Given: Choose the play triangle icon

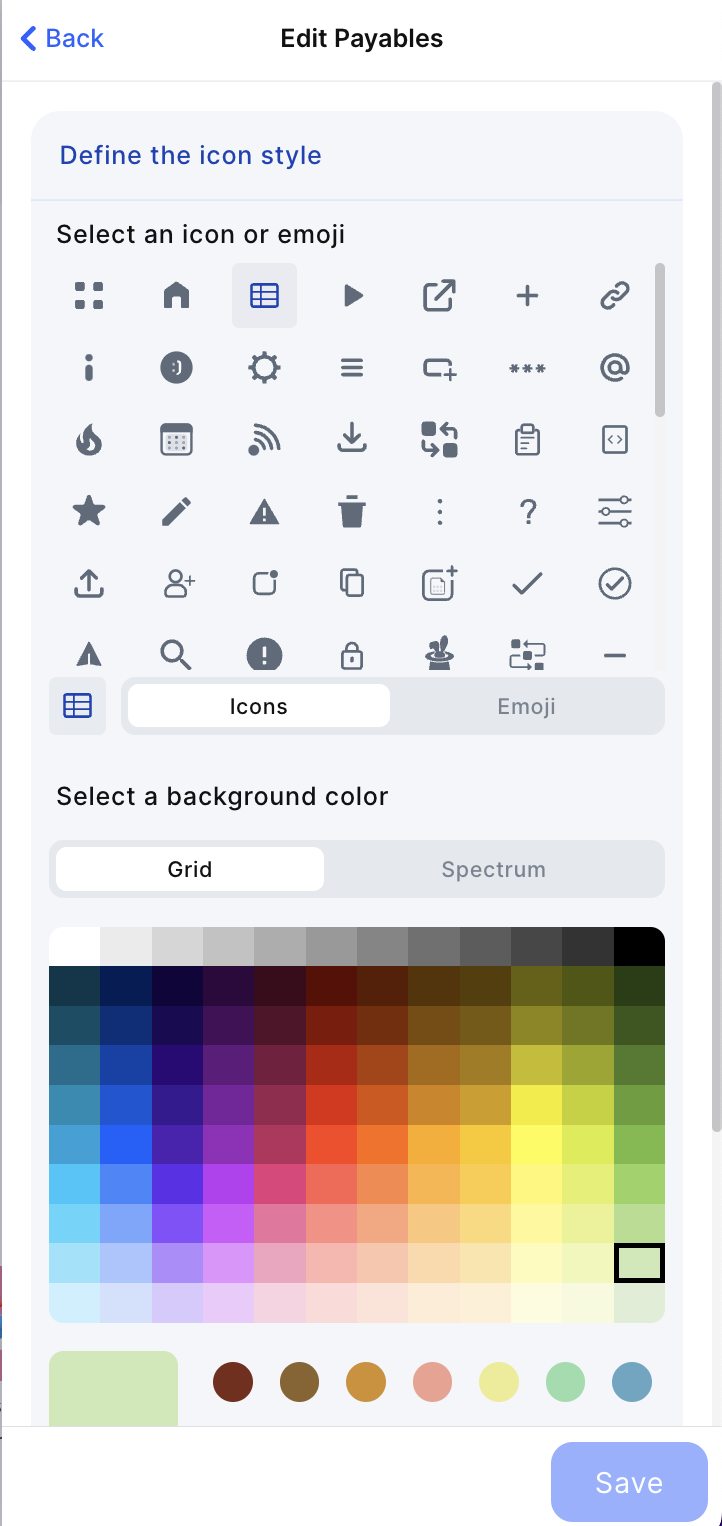Looking at the screenshot, I should tap(352, 295).
